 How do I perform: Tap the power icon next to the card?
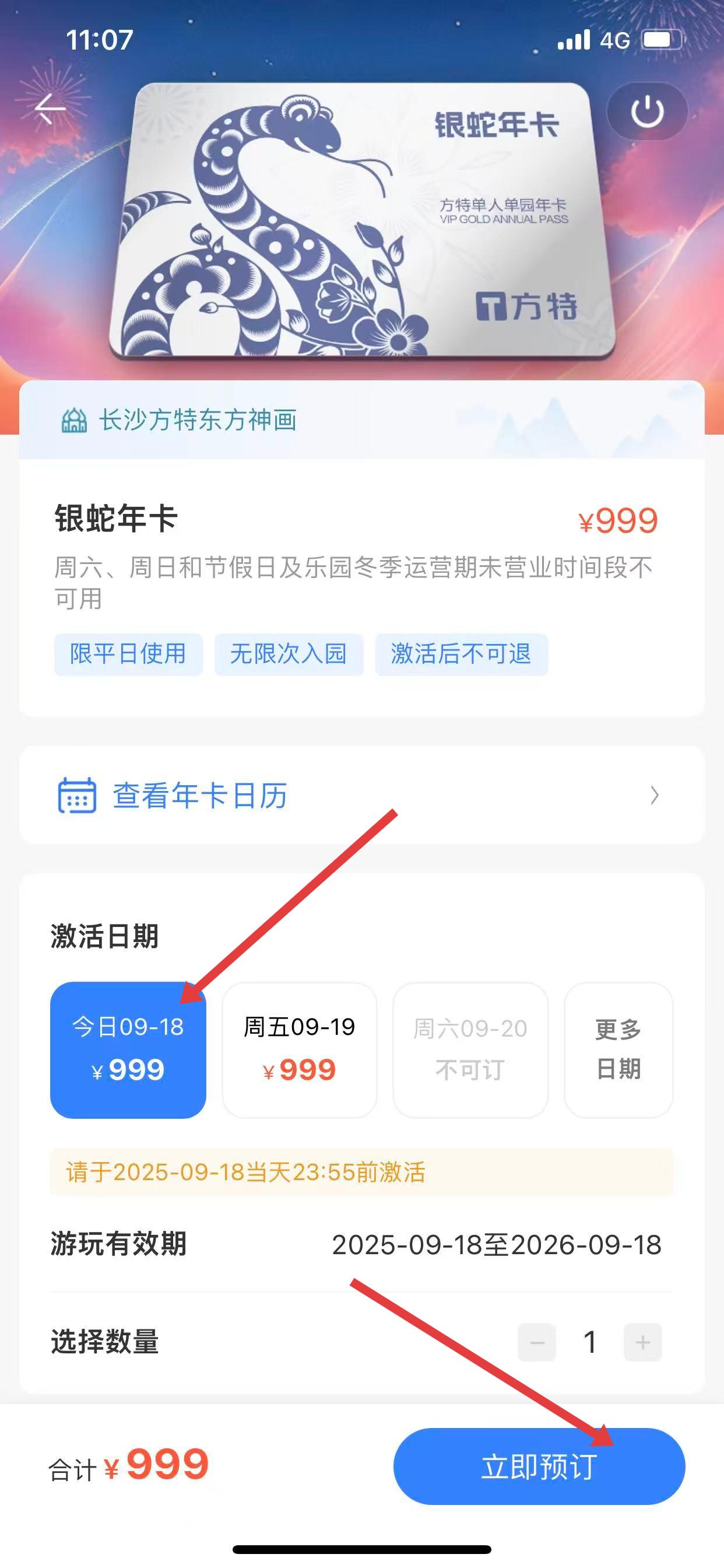(646, 111)
